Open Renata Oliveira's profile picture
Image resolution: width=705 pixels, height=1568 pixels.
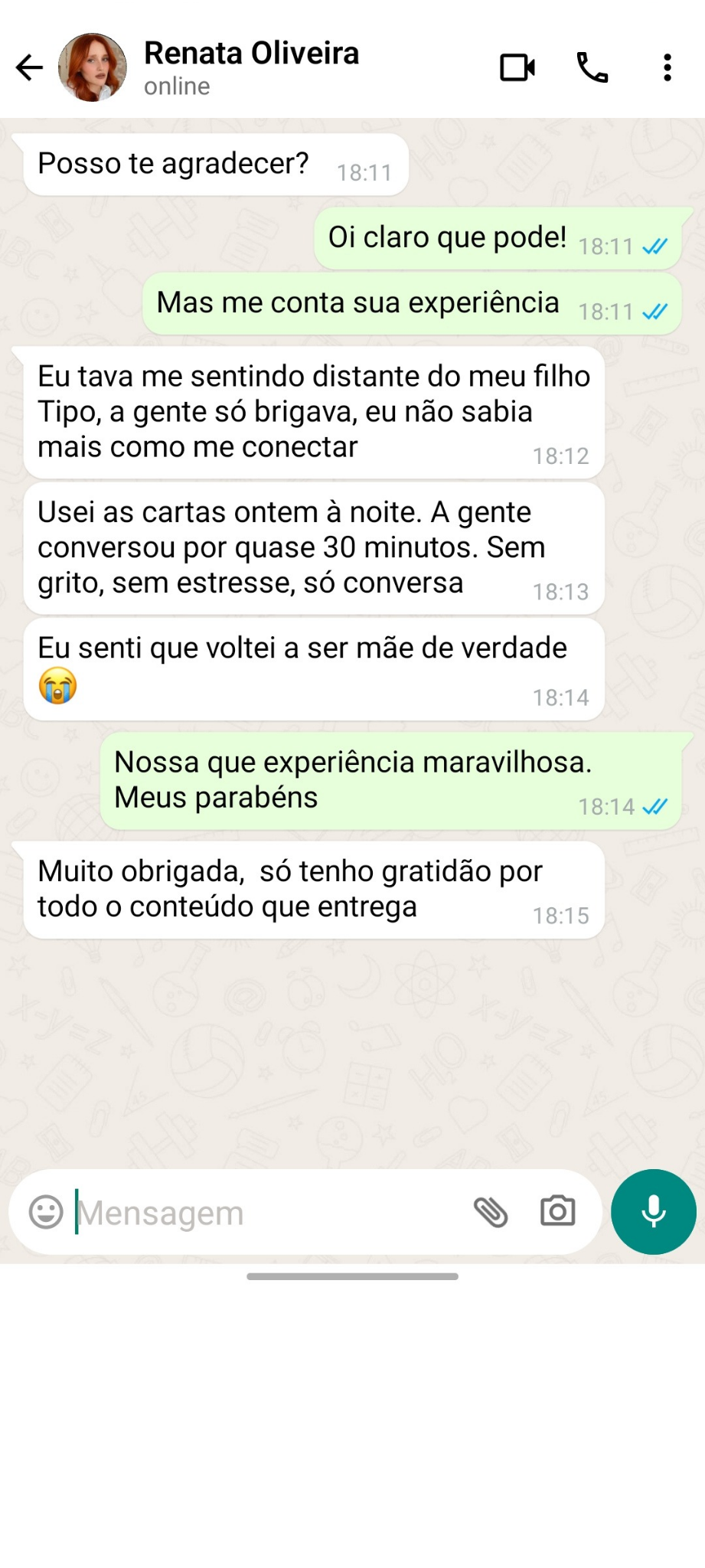click(x=93, y=67)
